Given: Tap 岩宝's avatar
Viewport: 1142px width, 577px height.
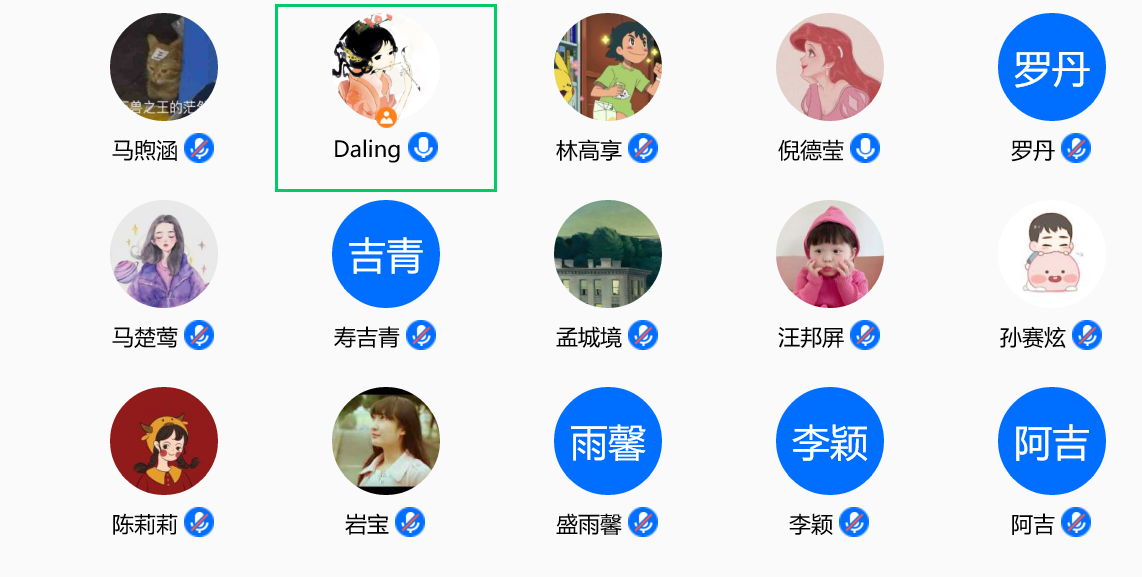Looking at the screenshot, I should click(x=386, y=441).
